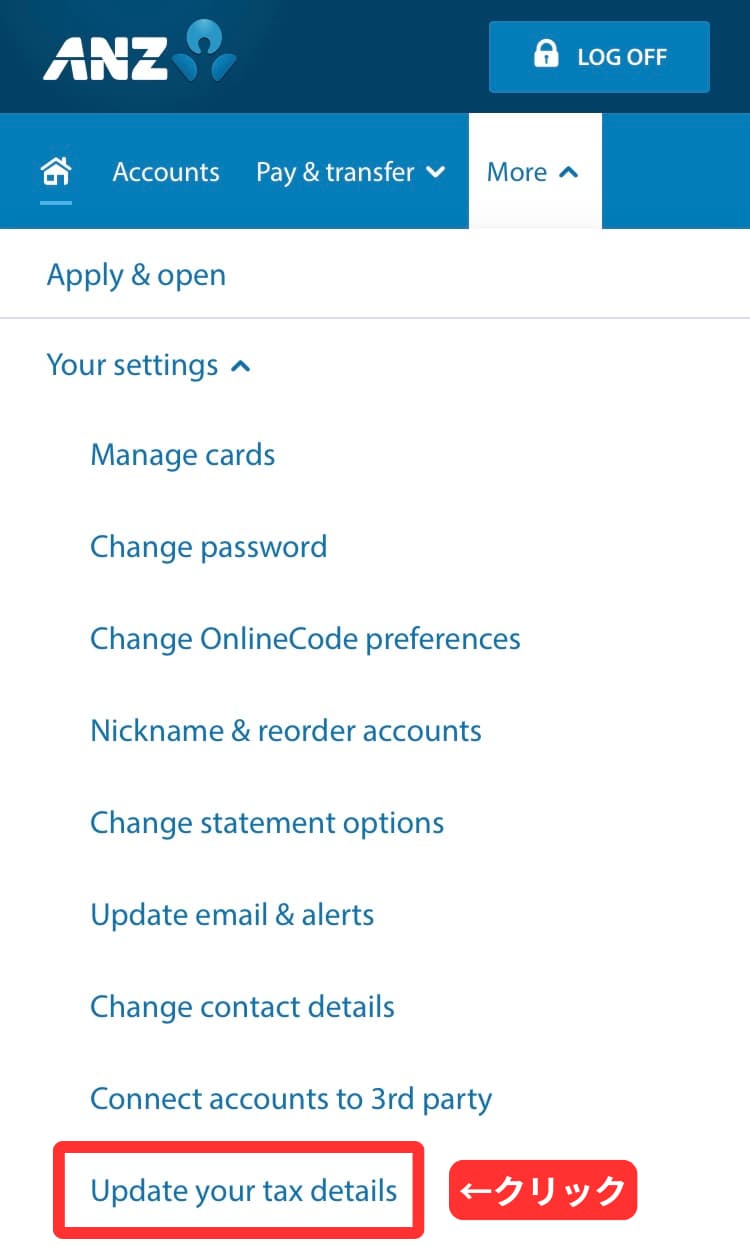Choose Change contact details

click(242, 1007)
